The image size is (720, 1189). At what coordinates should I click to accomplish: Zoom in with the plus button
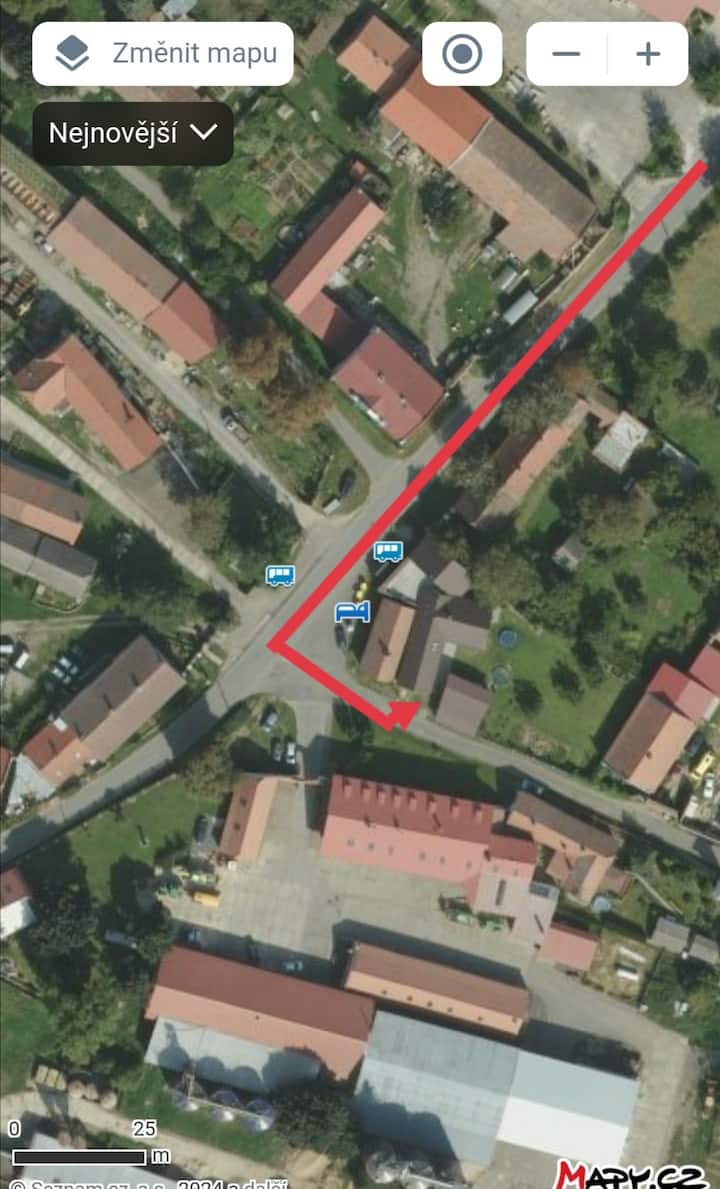tap(648, 54)
